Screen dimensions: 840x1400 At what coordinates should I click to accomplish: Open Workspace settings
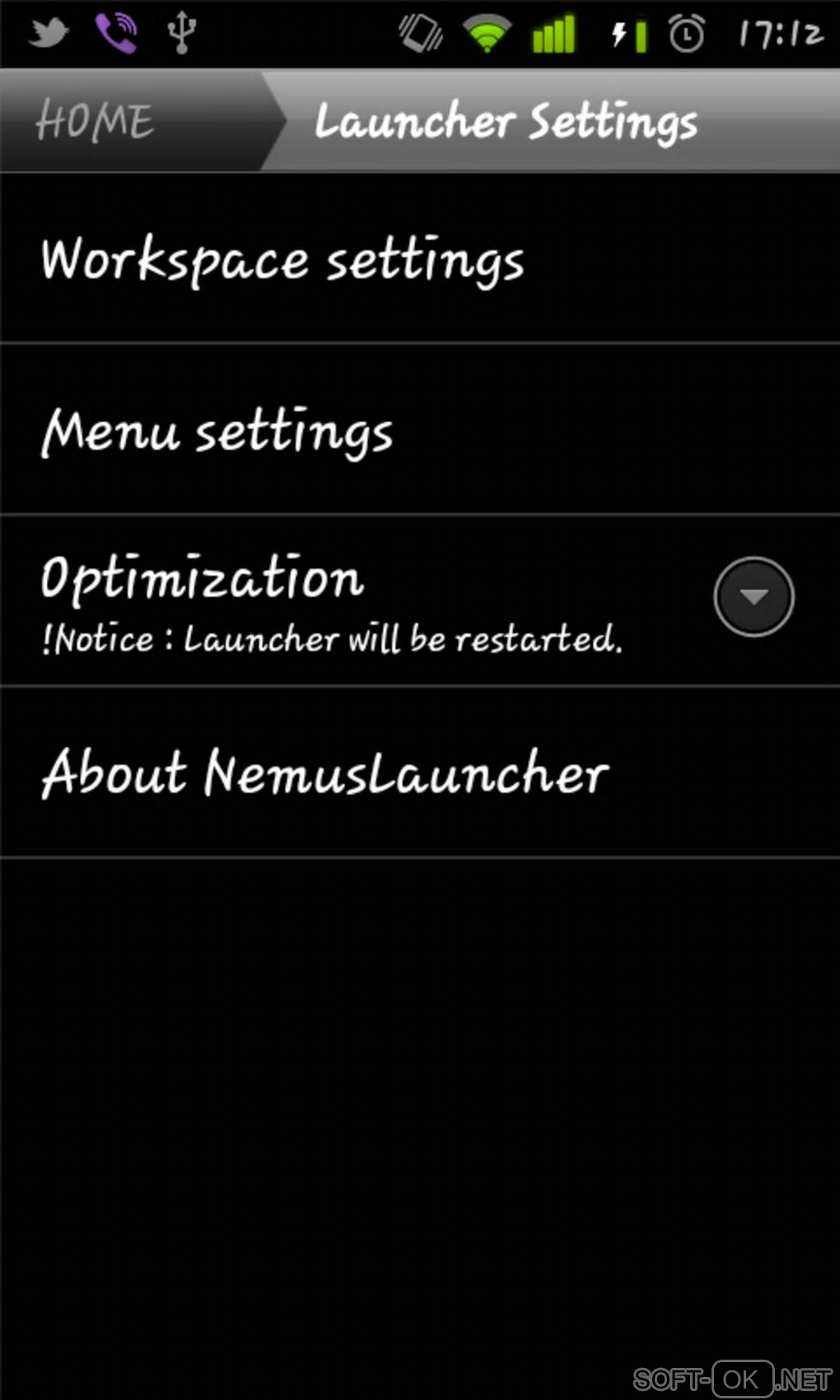(x=282, y=260)
